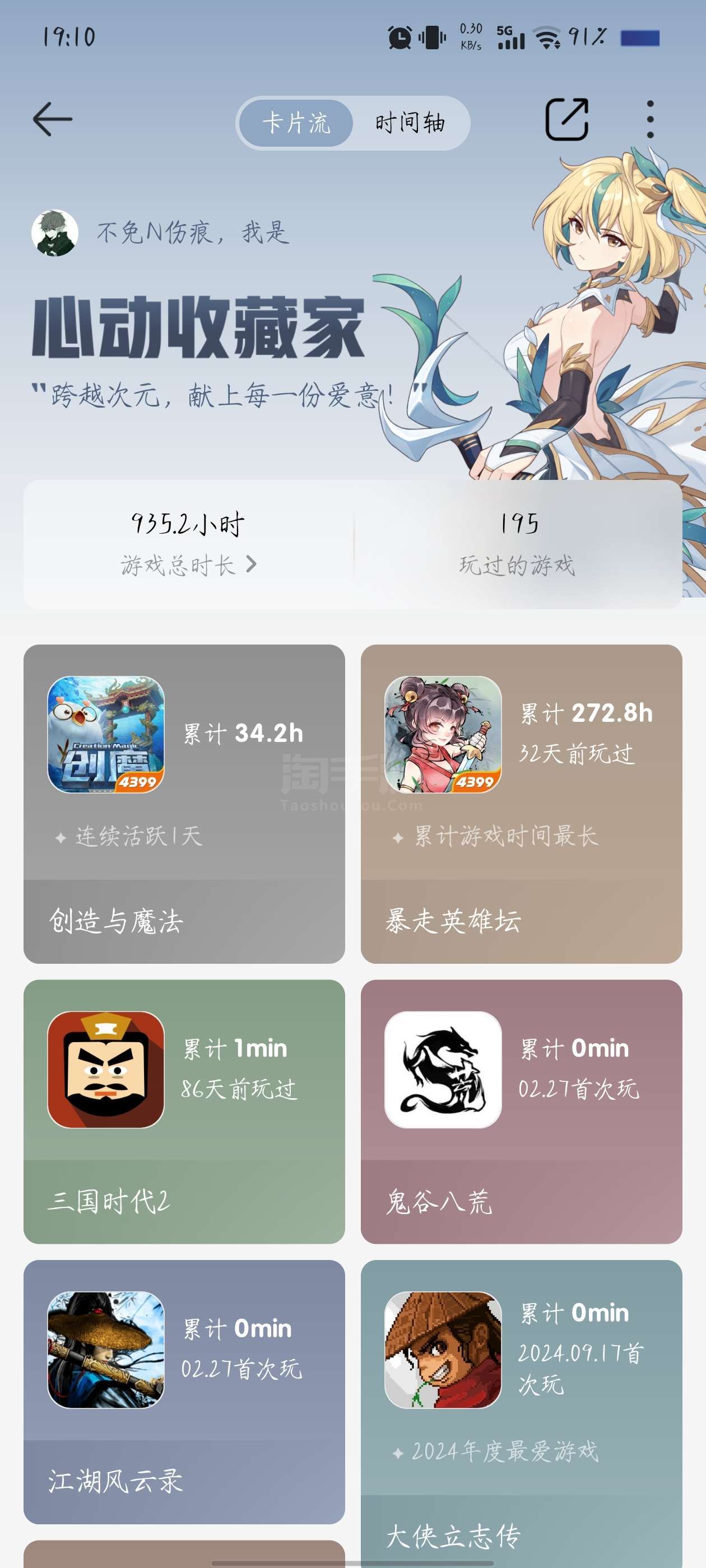706x1568 pixels.
Task: Open the 大侠立志传 game card
Action: 521,1412
